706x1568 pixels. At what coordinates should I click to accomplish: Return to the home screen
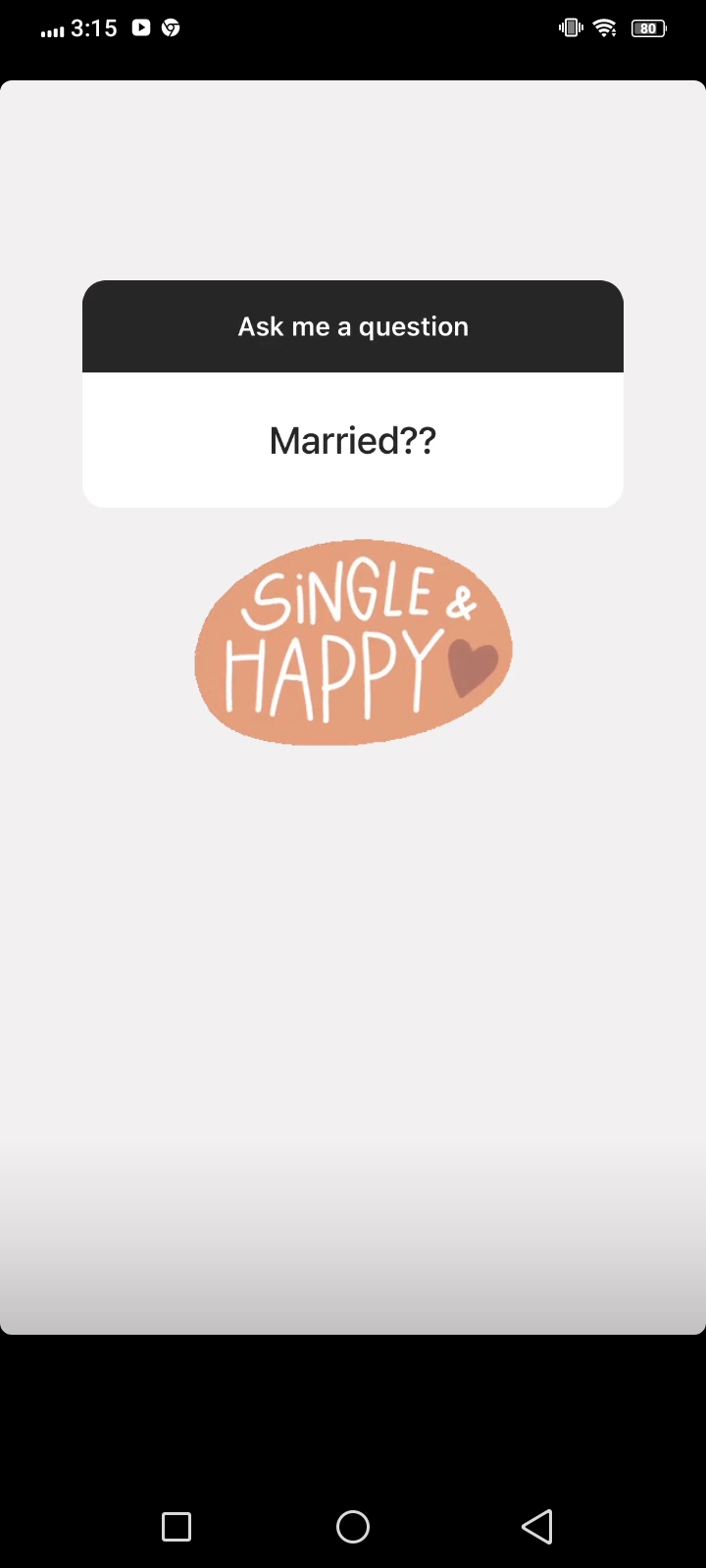353,1526
